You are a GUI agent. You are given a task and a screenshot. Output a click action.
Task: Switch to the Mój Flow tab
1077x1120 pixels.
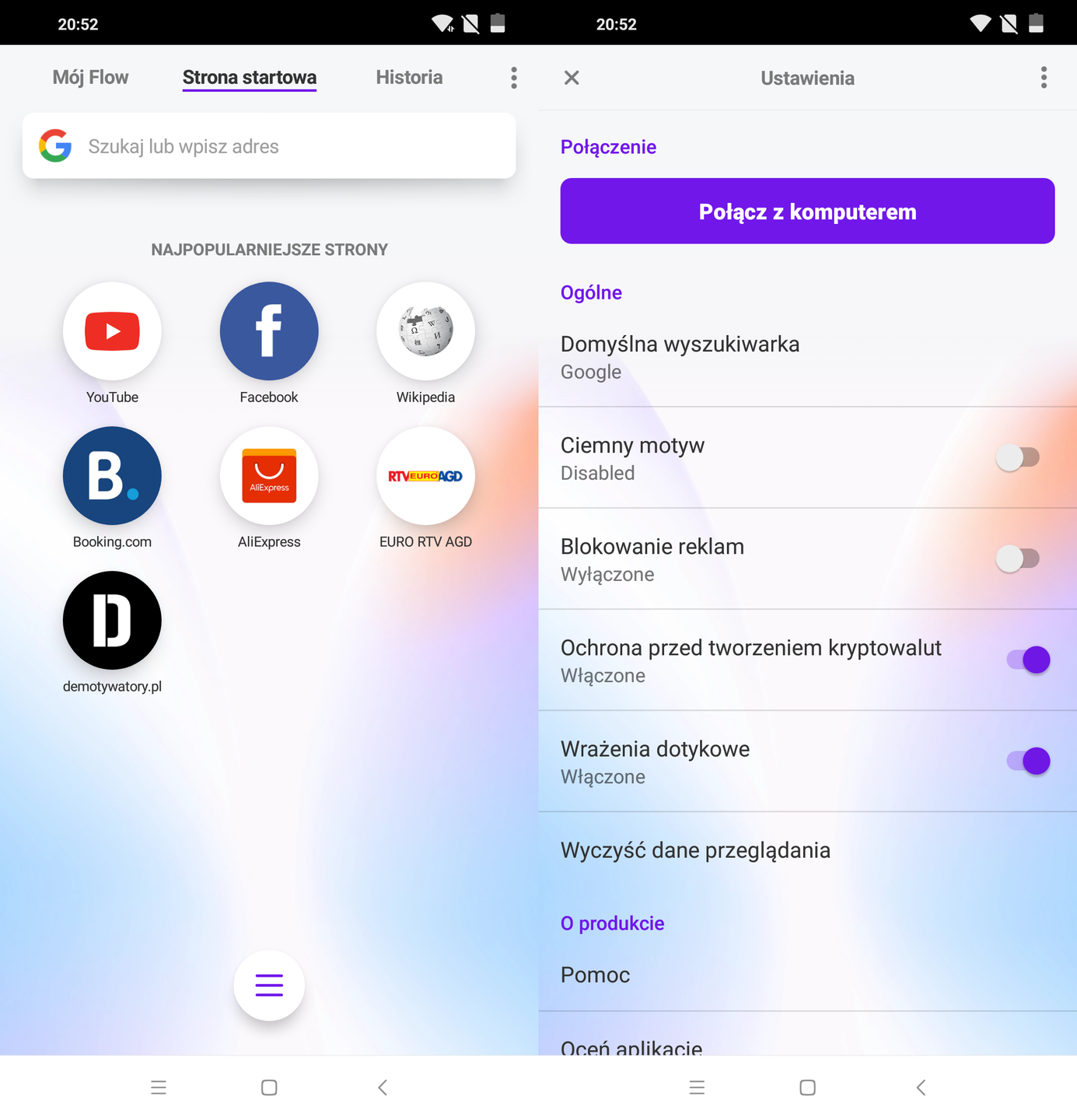[90, 78]
